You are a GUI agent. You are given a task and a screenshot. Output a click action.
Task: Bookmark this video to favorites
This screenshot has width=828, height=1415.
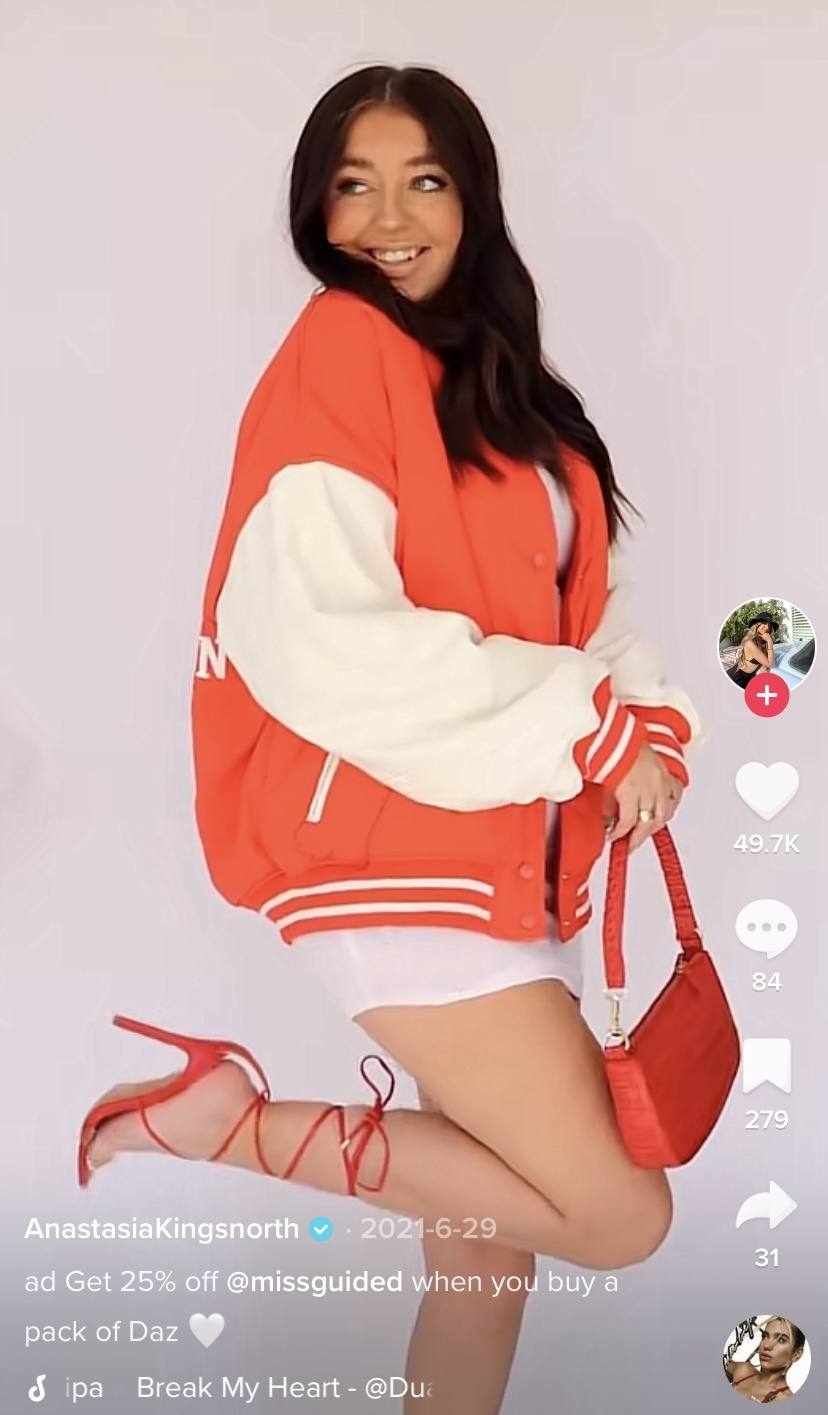[767, 1066]
